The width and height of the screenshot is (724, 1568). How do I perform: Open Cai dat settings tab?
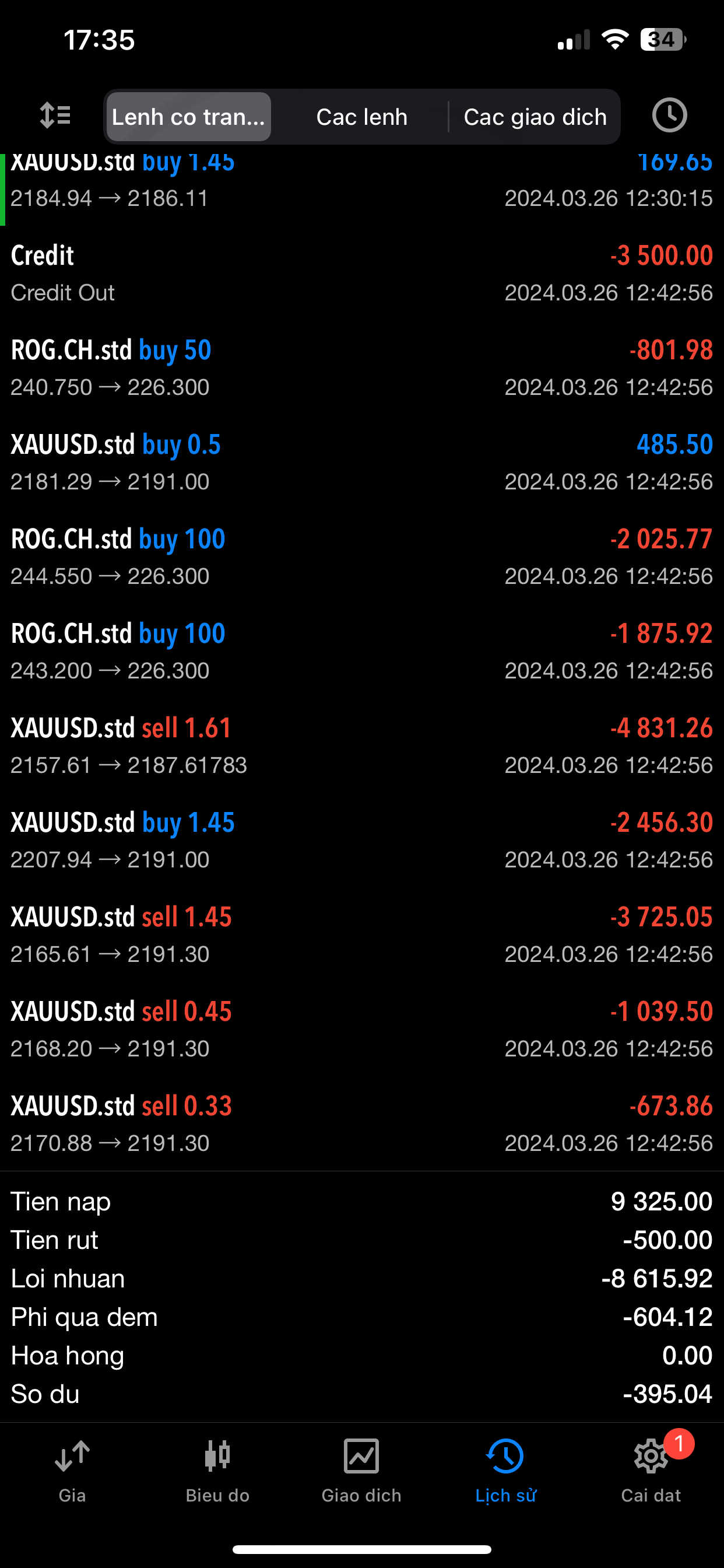[651, 1469]
